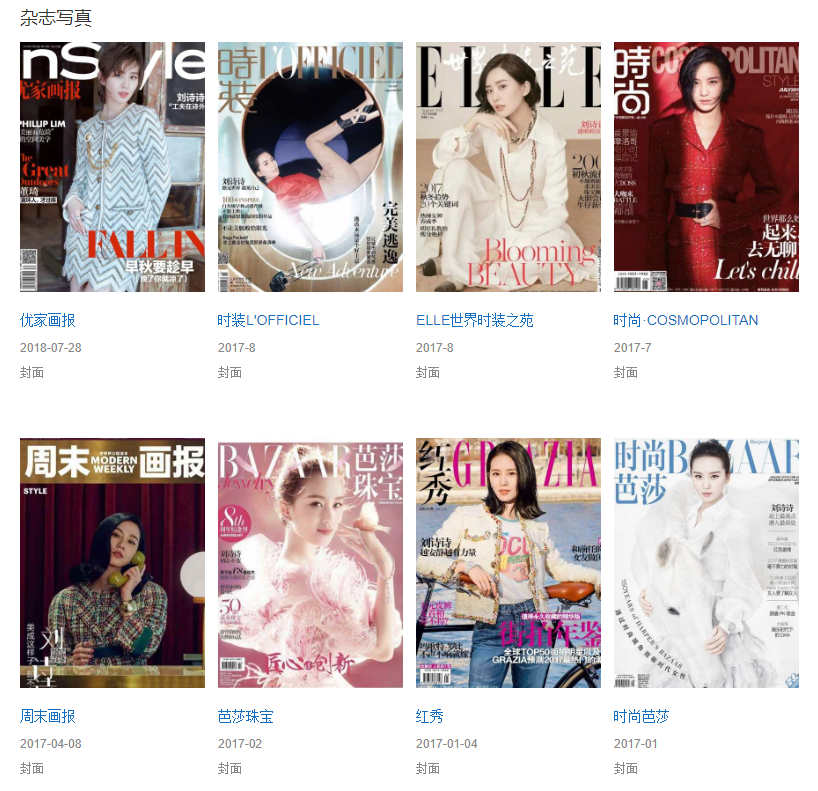The image size is (818, 791).
Task: Open the 周末画报 title link
Action: (x=48, y=717)
